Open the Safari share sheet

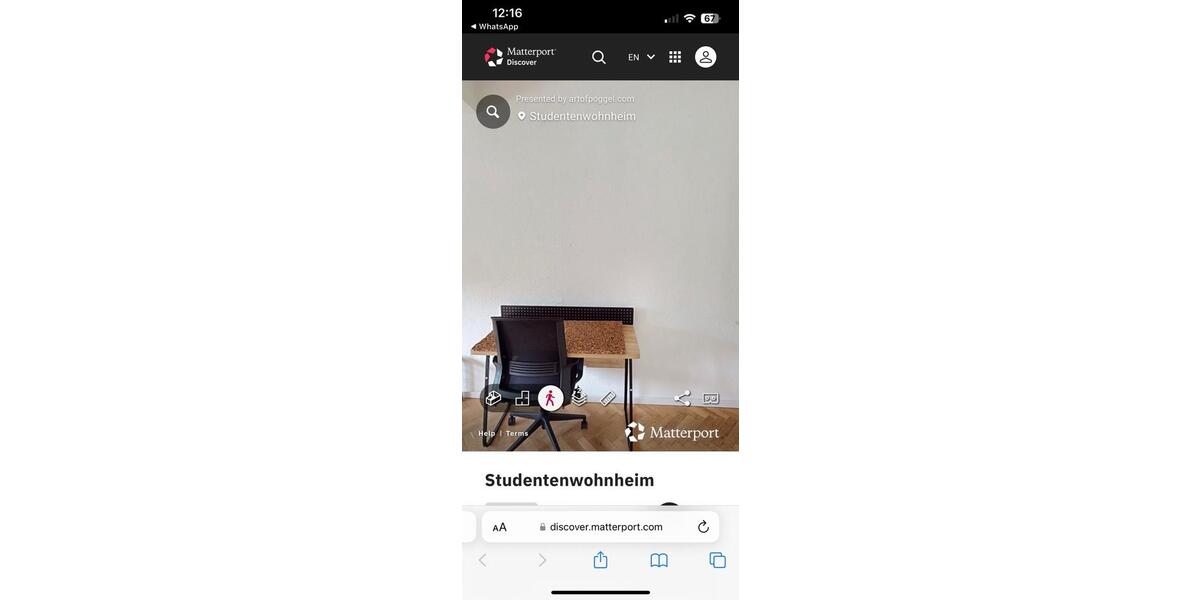click(600, 560)
